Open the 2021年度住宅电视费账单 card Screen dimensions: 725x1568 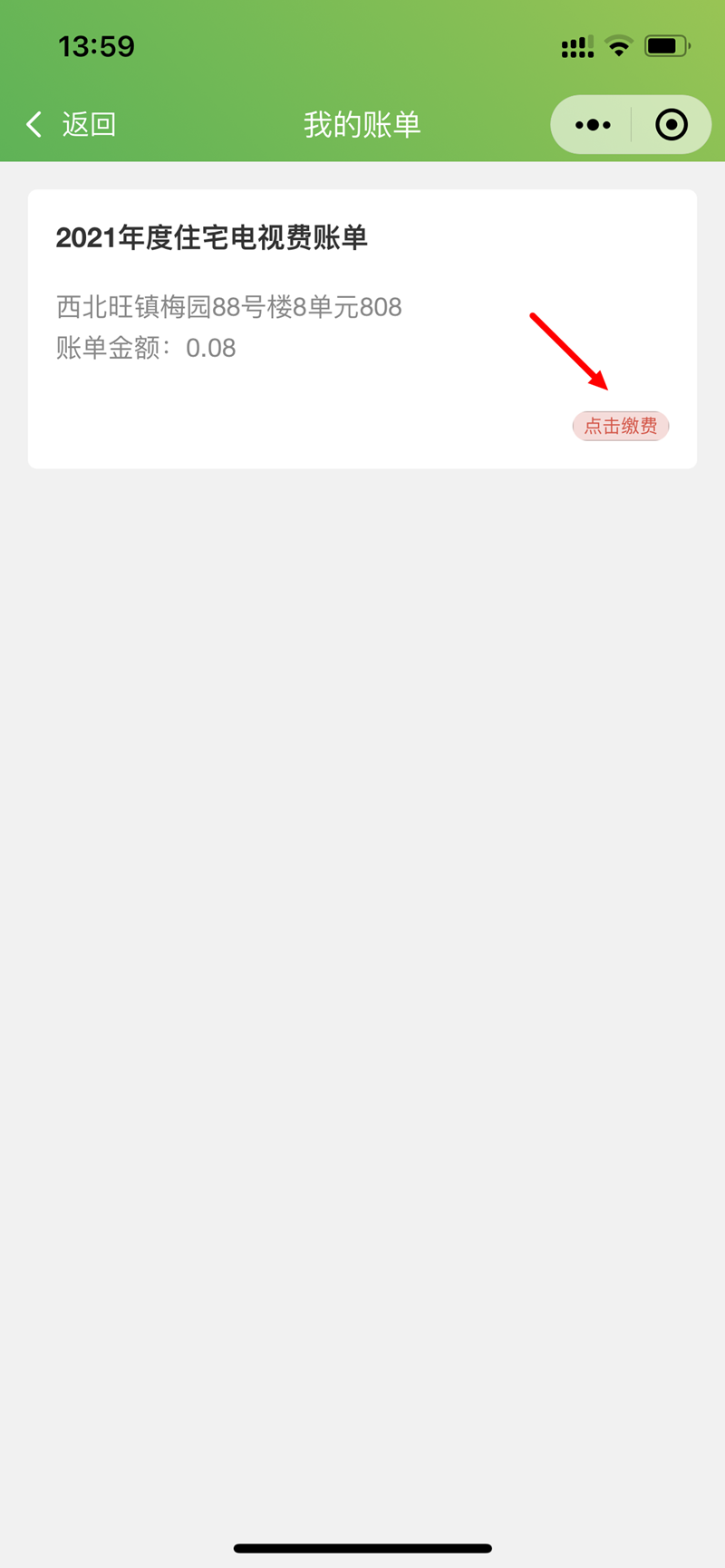362,329
